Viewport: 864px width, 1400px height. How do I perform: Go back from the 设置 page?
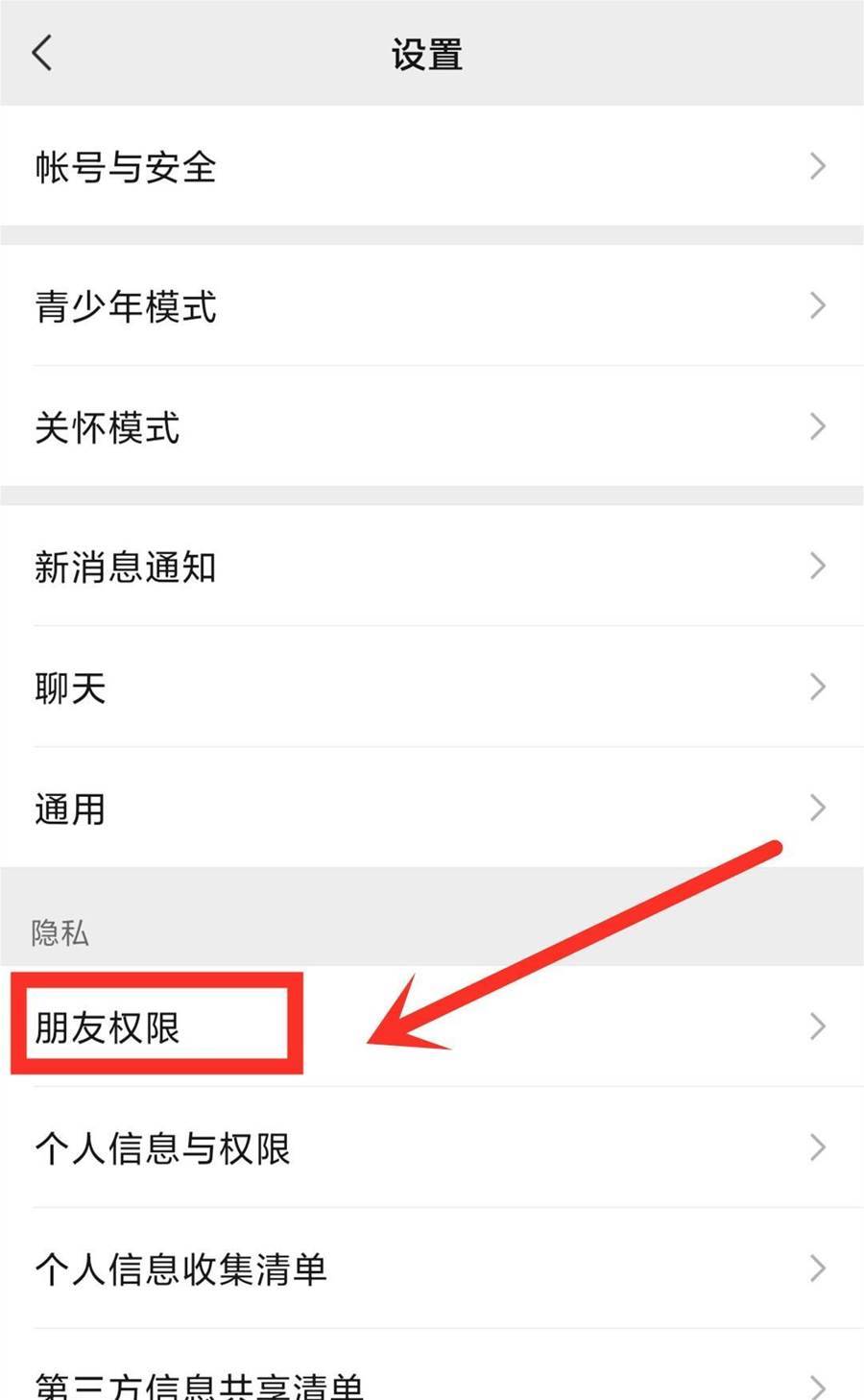42,54
